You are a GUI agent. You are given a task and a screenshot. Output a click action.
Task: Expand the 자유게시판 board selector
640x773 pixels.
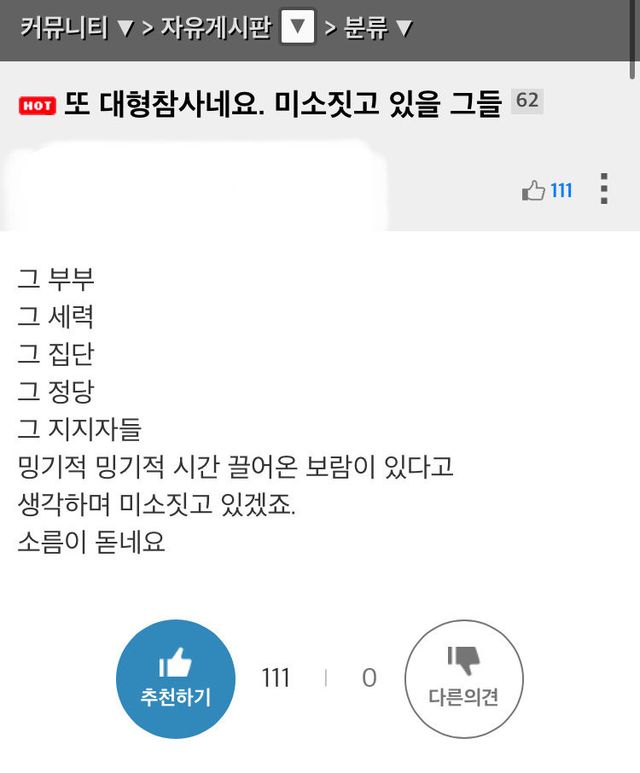[297, 28]
